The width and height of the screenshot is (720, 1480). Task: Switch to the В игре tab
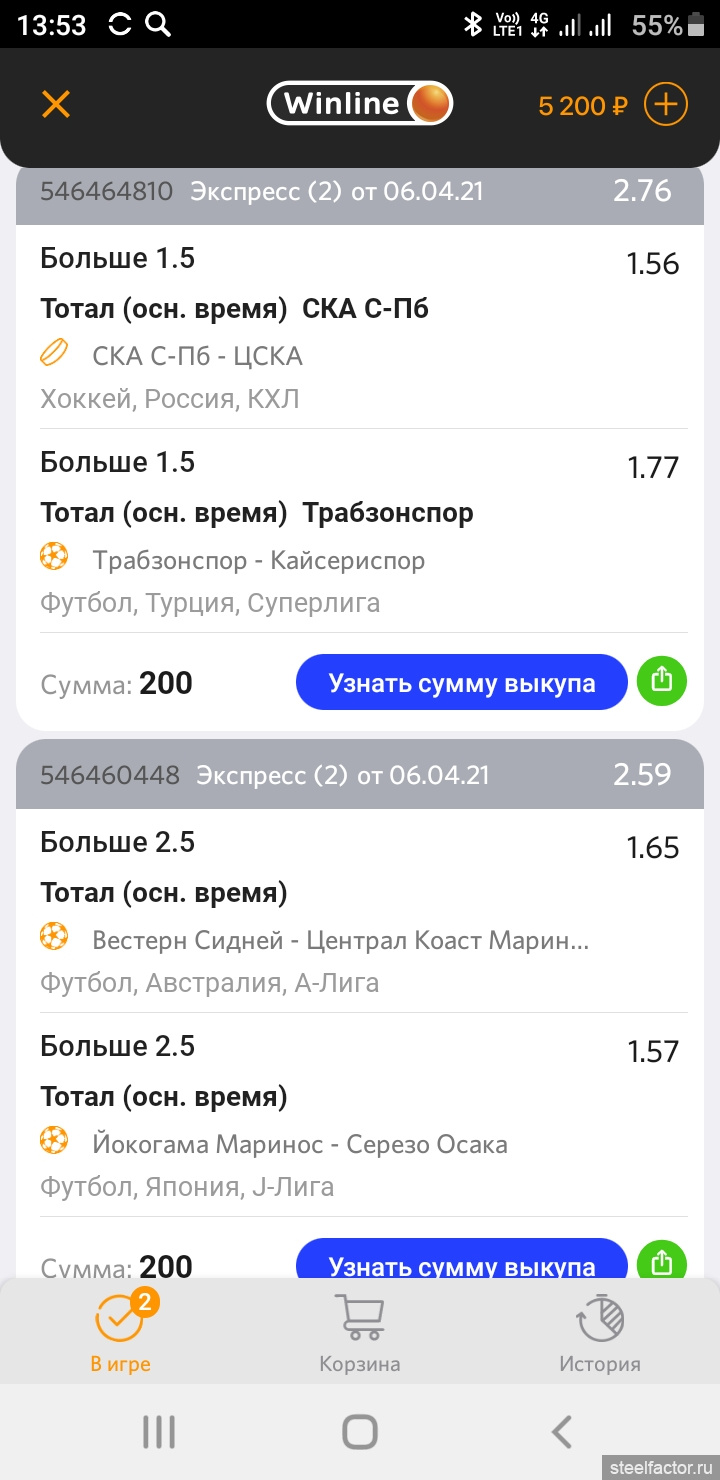(x=120, y=1332)
